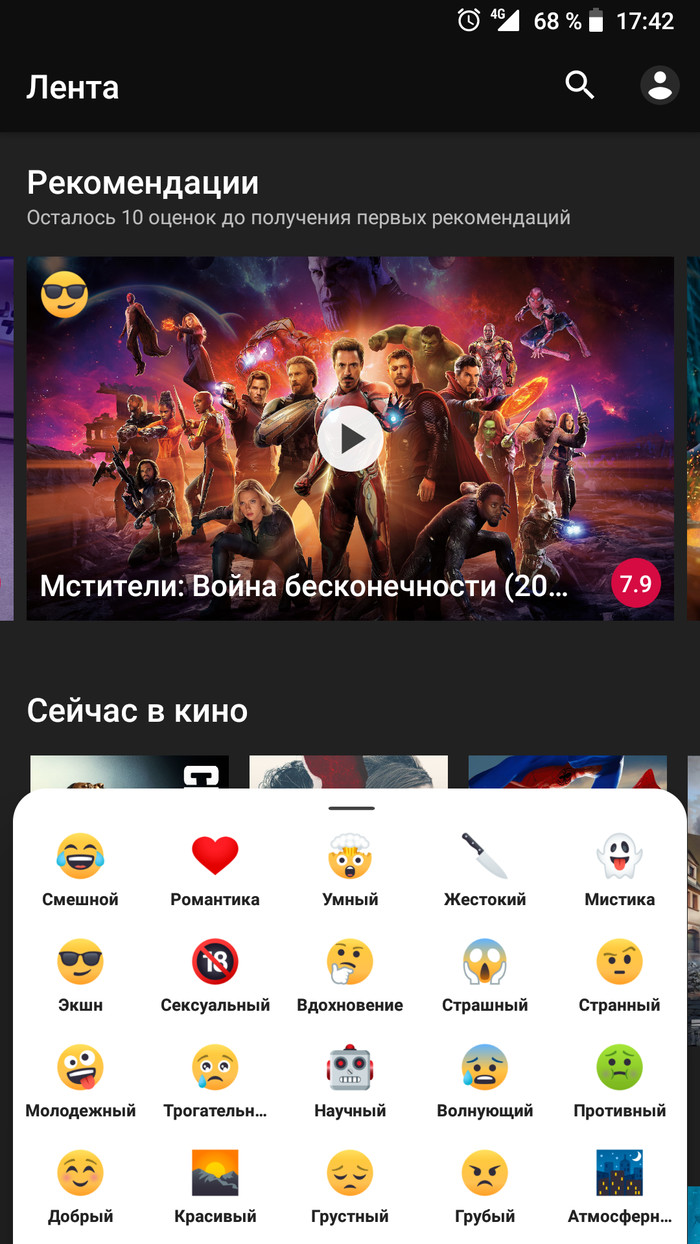
Task: Open the user profile icon
Action: coord(660,86)
